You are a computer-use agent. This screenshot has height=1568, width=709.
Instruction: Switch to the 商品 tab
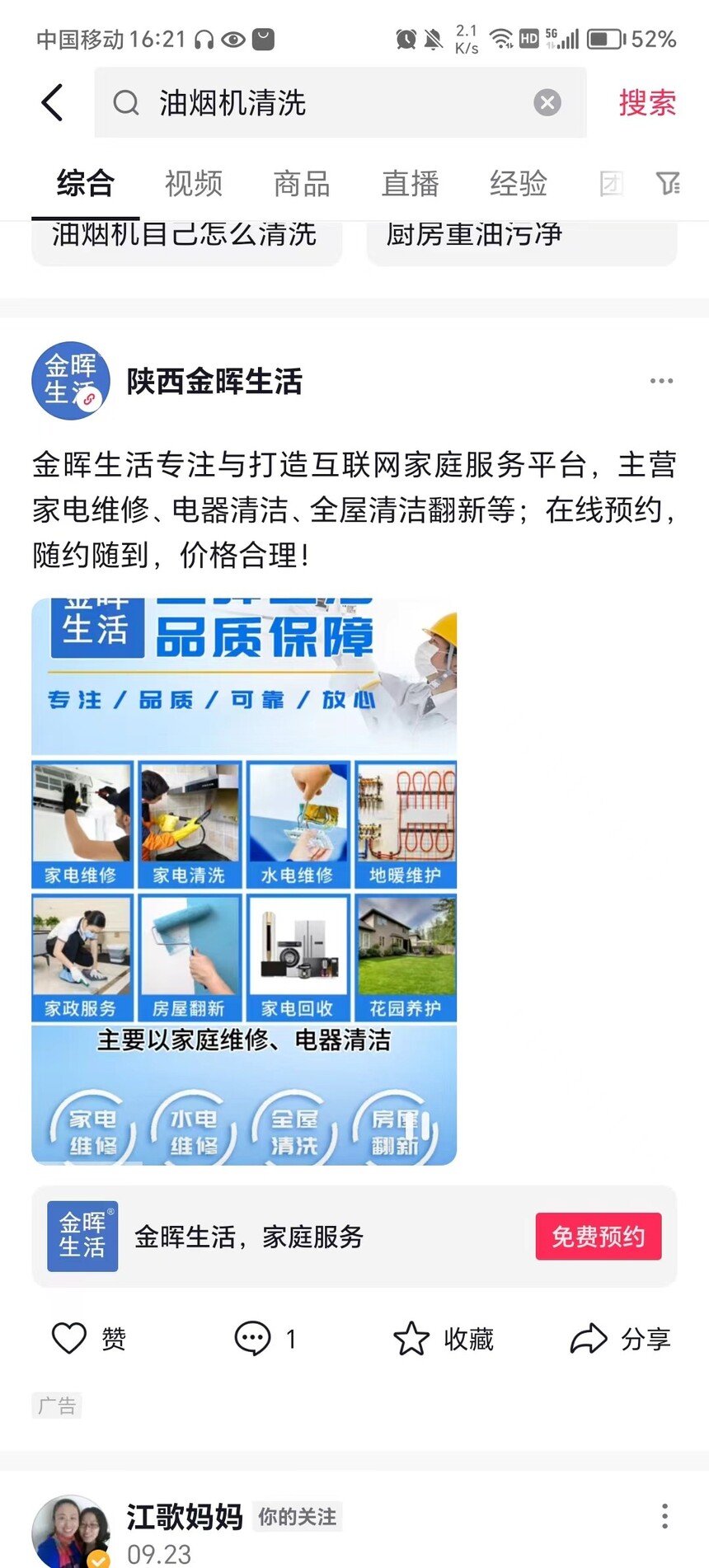point(302,183)
